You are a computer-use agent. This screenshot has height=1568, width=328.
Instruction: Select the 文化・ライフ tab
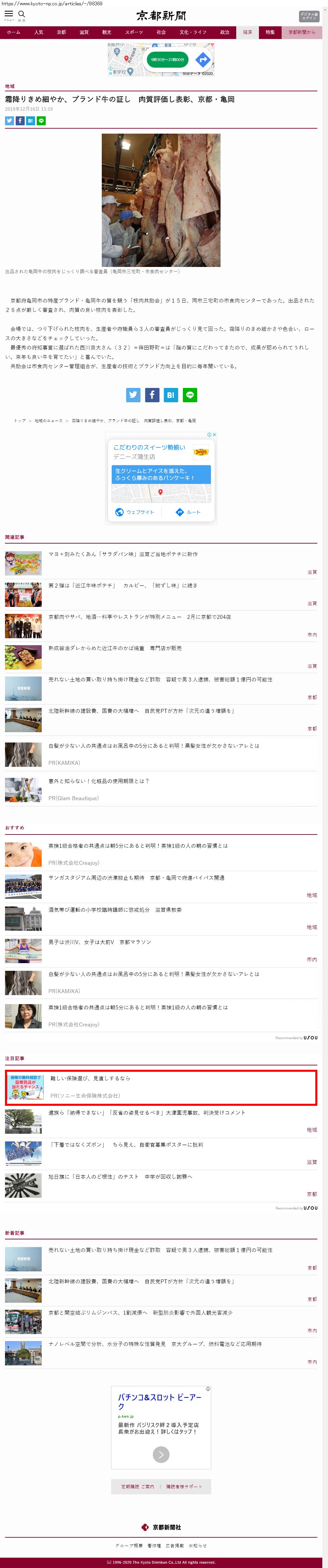(193, 32)
